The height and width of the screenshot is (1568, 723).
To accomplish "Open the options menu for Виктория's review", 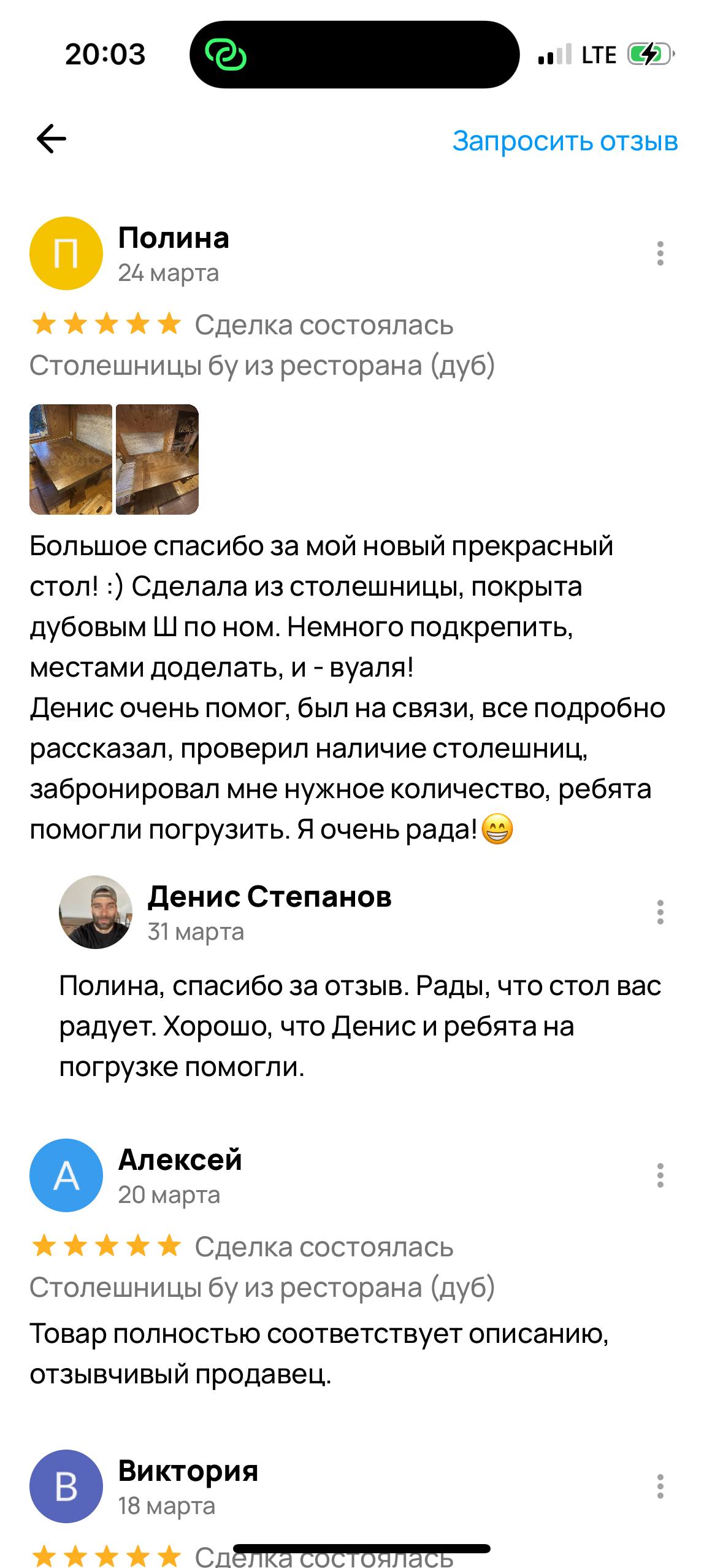I will (660, 1486).
